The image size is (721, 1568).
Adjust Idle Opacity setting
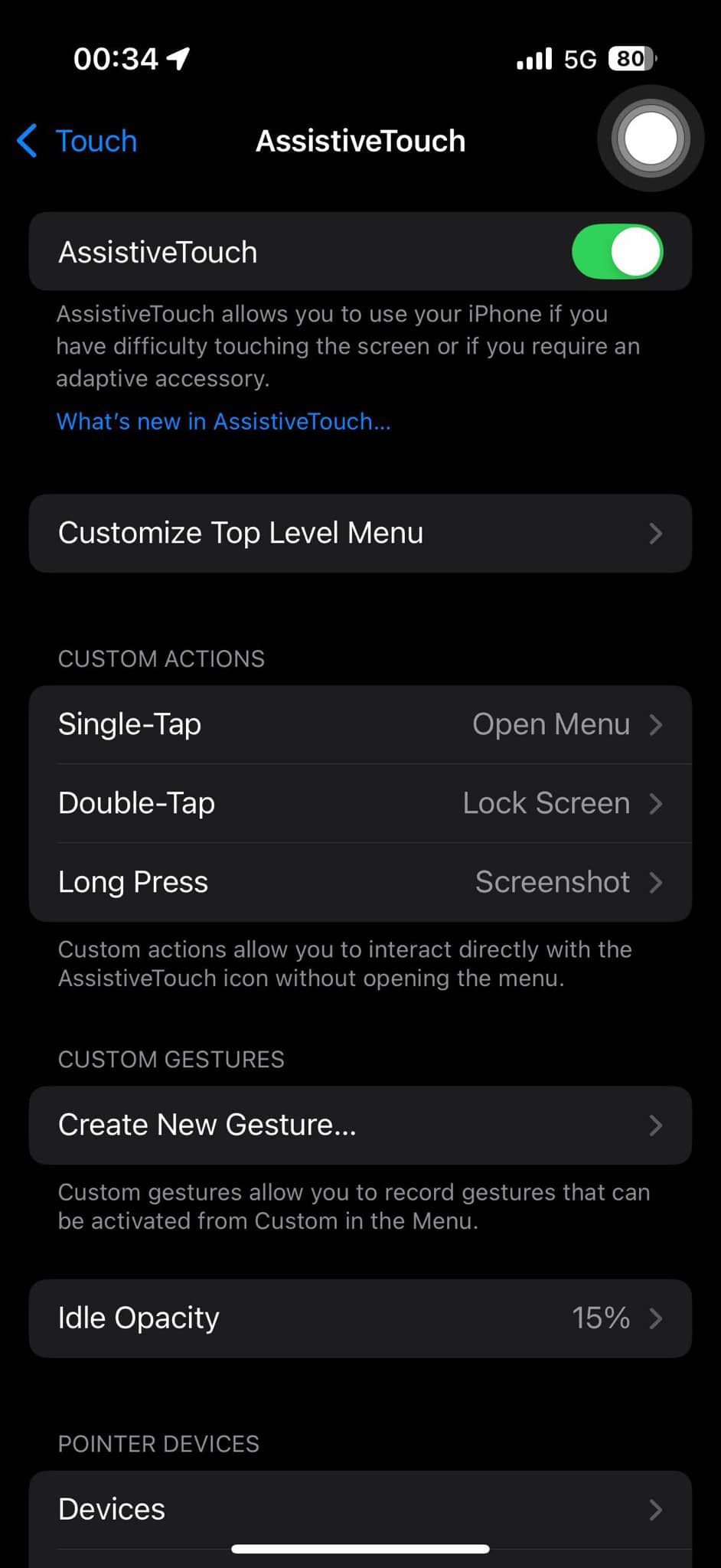pos(360,1318)
